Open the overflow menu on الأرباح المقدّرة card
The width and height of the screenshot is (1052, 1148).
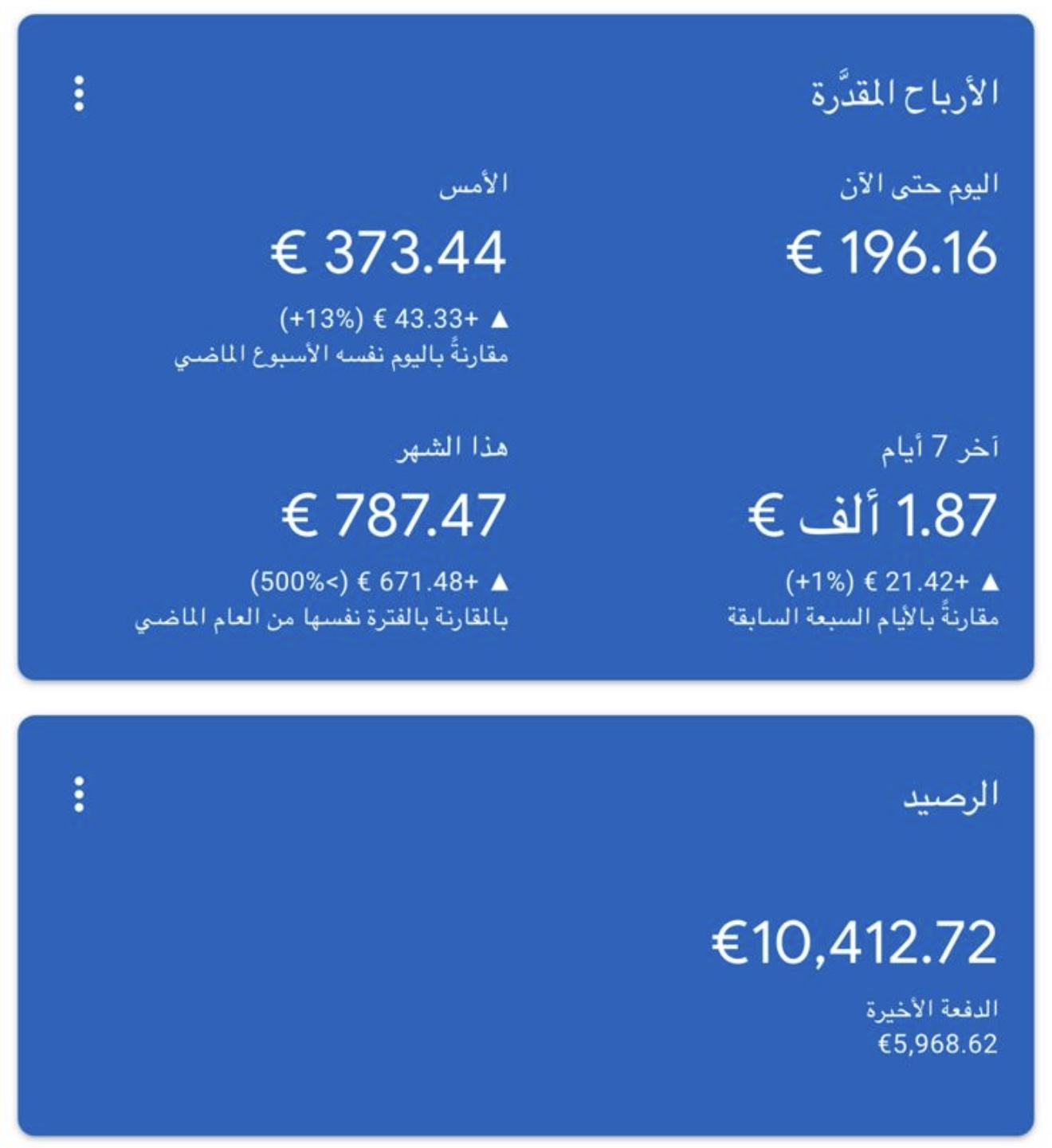[79, 94]
